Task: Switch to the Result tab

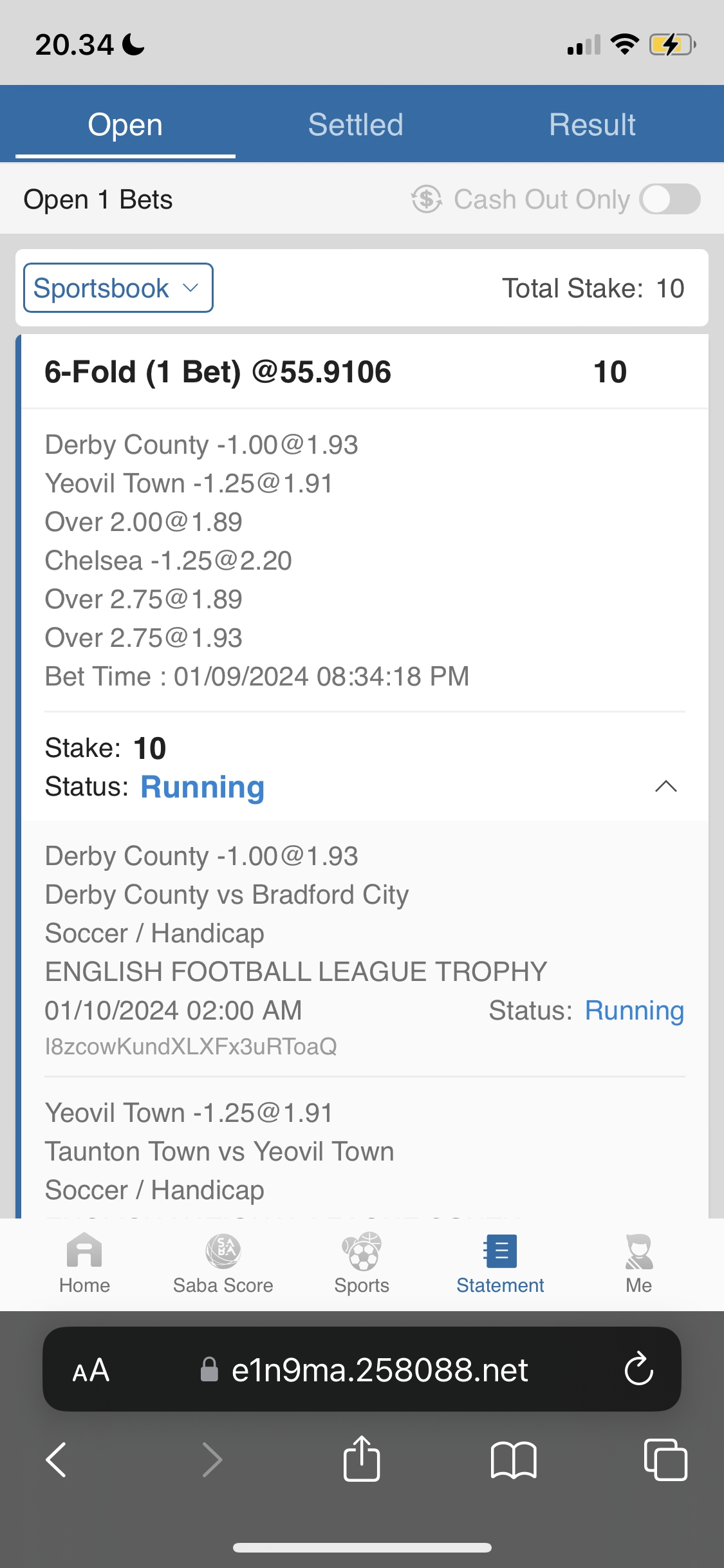Action: point(592,124)
